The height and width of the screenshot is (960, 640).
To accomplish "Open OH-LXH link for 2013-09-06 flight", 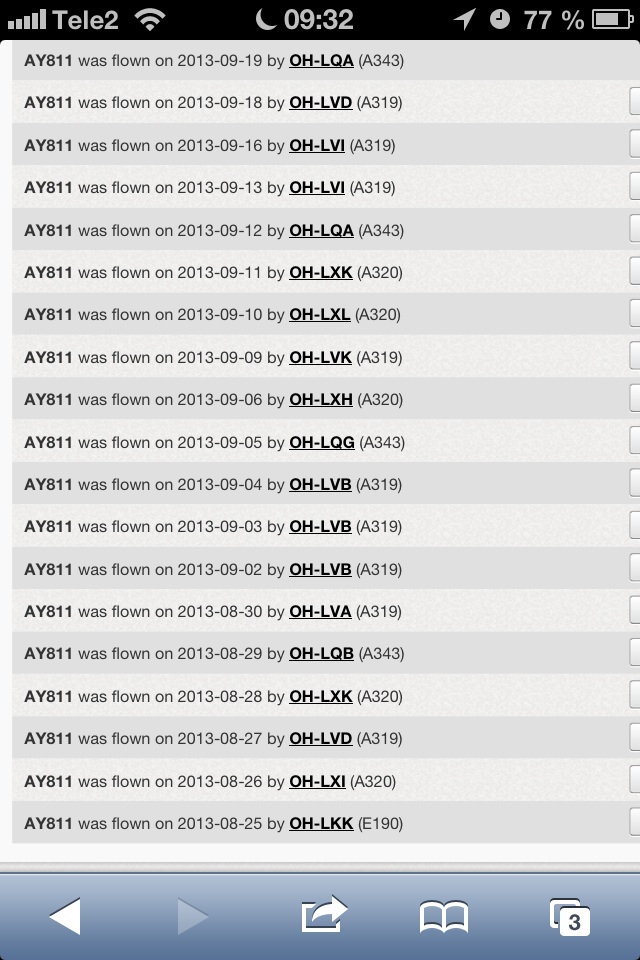I will (x=320, y=399).
